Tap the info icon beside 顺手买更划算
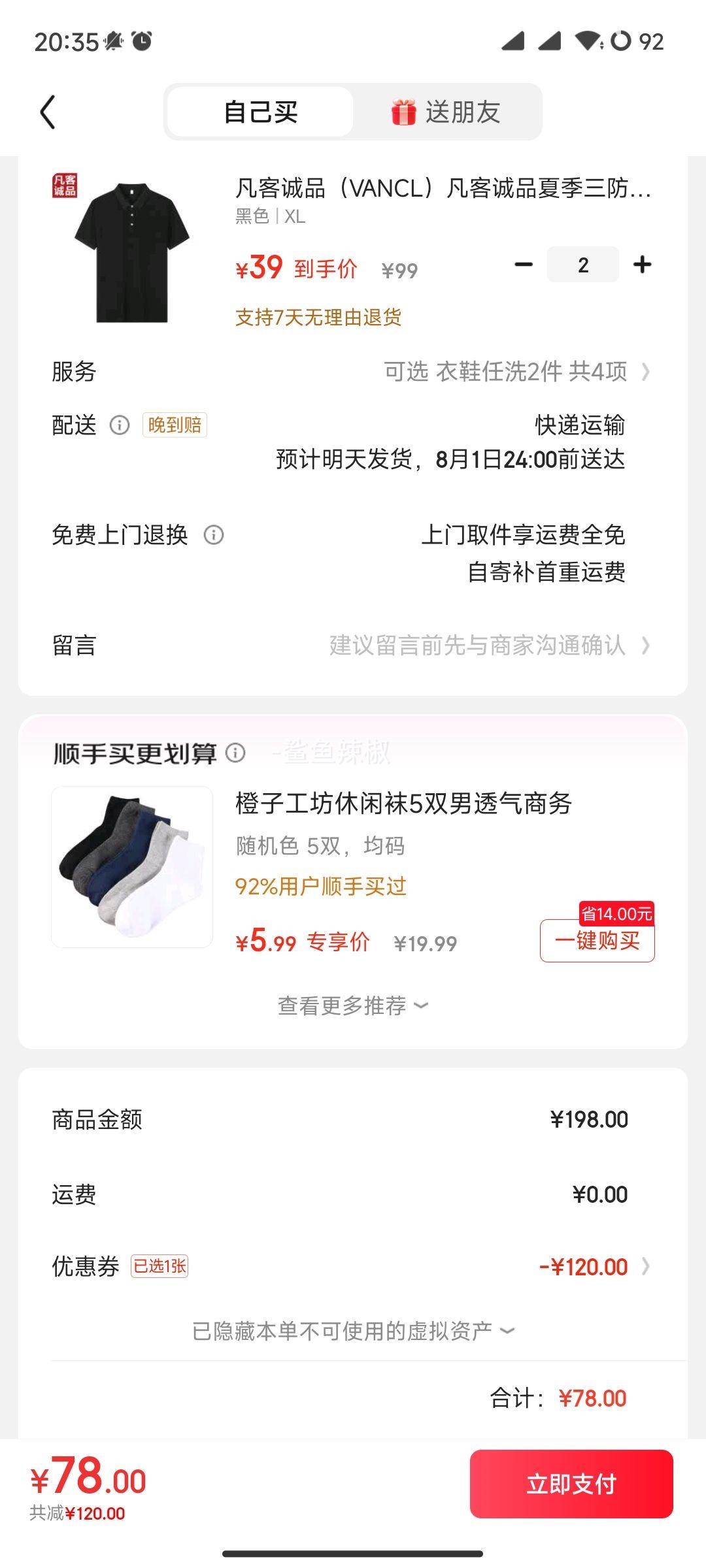706x1568 pixels. tap(236, 753)
